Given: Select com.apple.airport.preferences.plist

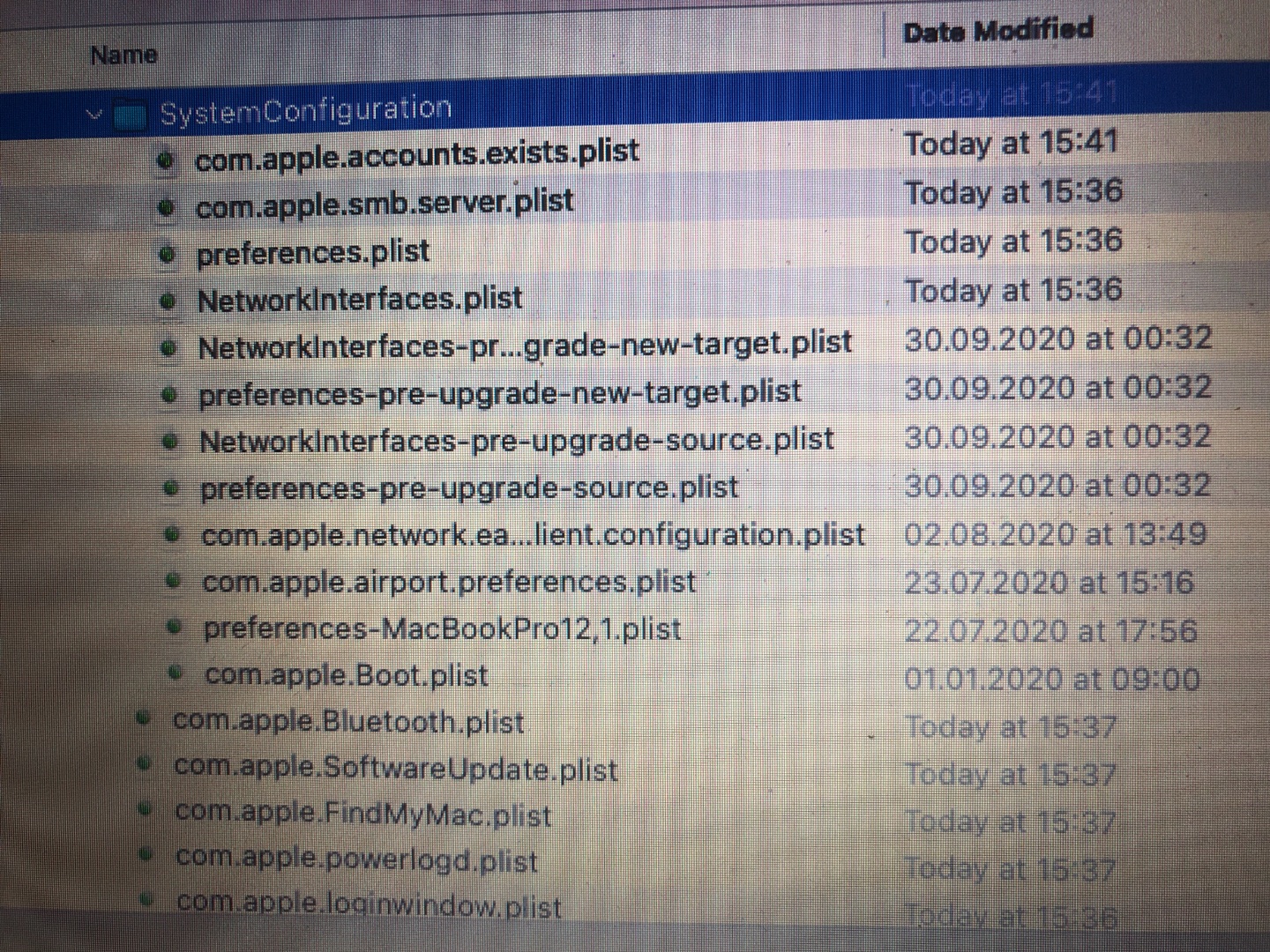Looking at the screenshot, I should click(449, 583).
